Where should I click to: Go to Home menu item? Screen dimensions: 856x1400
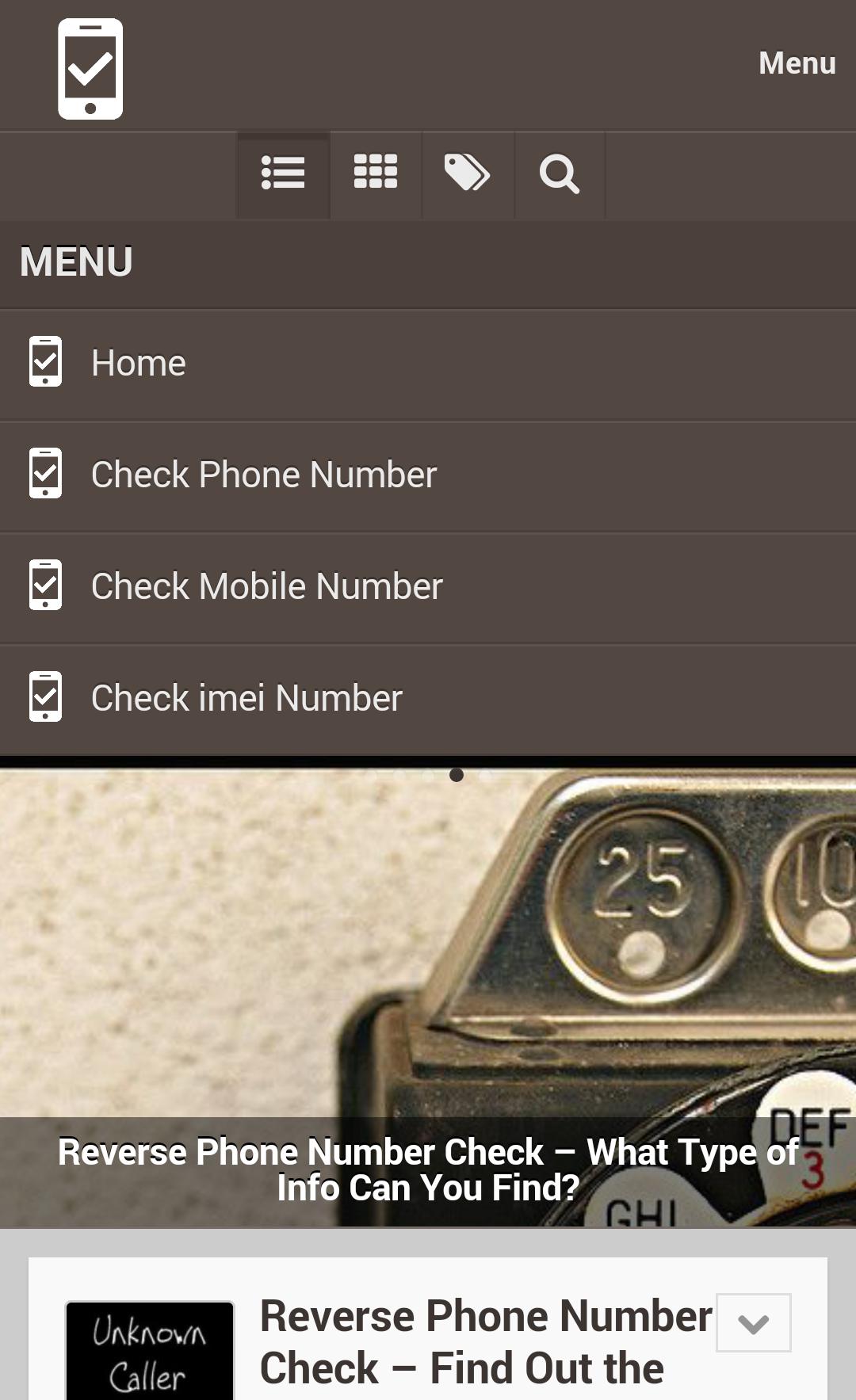click(139, 364)
